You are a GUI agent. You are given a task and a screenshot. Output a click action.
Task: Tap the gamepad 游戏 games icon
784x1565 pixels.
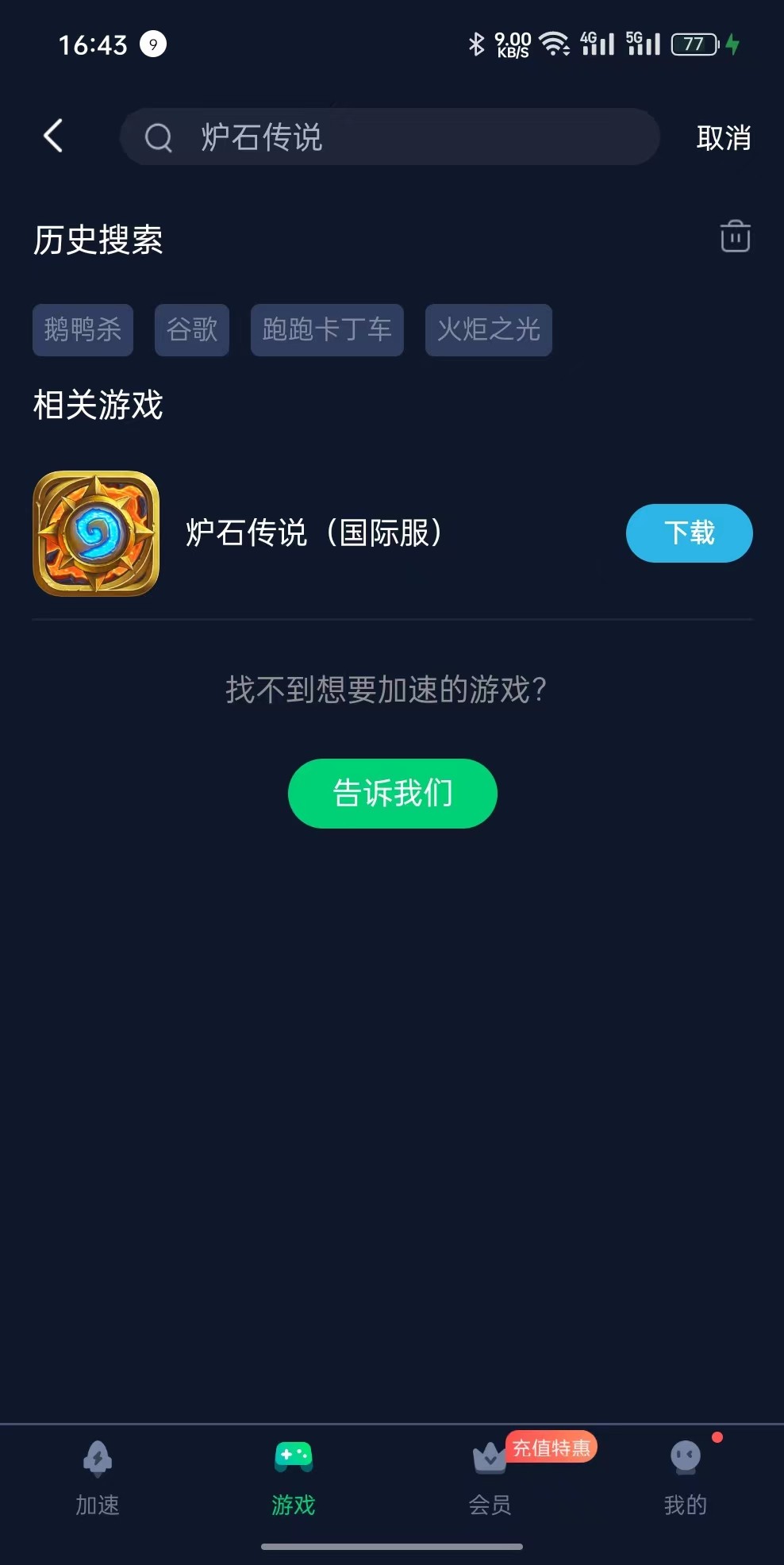point(292,1458)
